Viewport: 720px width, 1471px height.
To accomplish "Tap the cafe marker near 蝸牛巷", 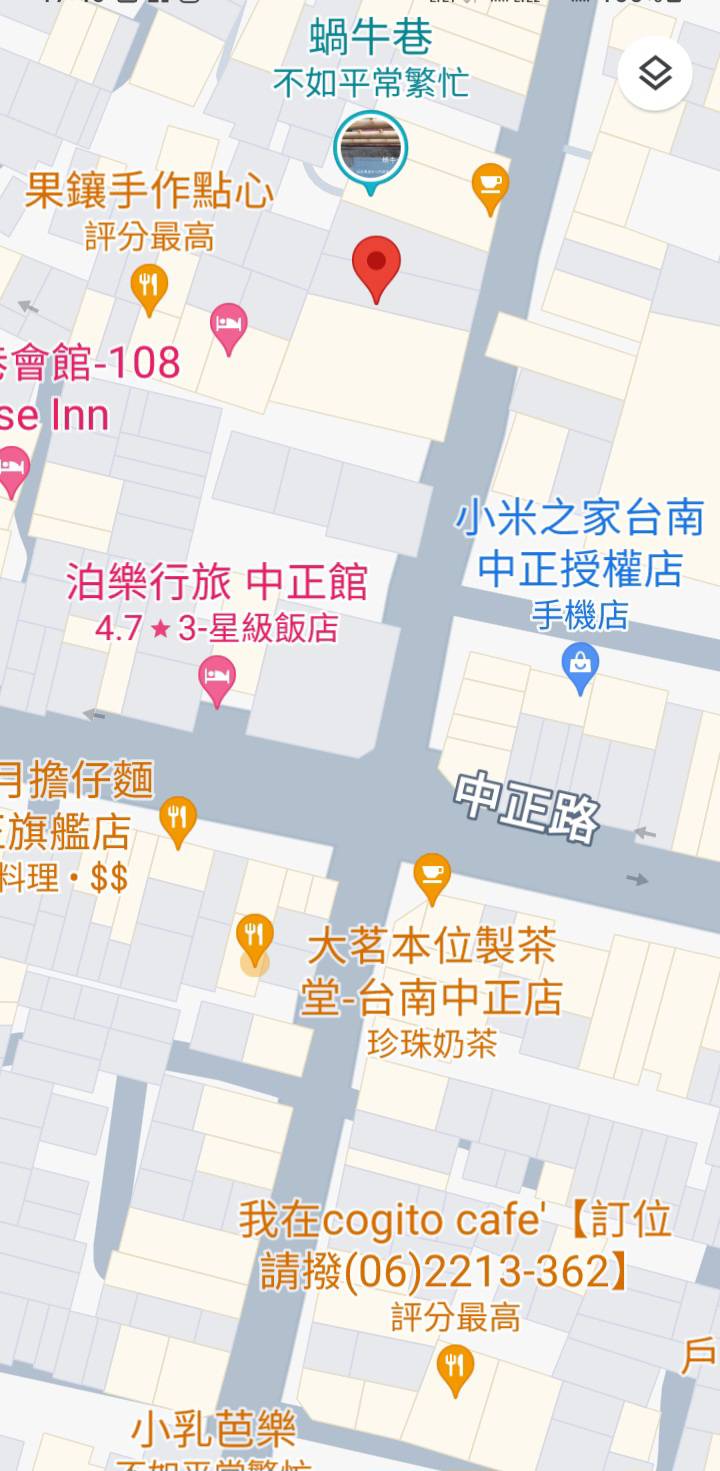I will tap(489, 186).
